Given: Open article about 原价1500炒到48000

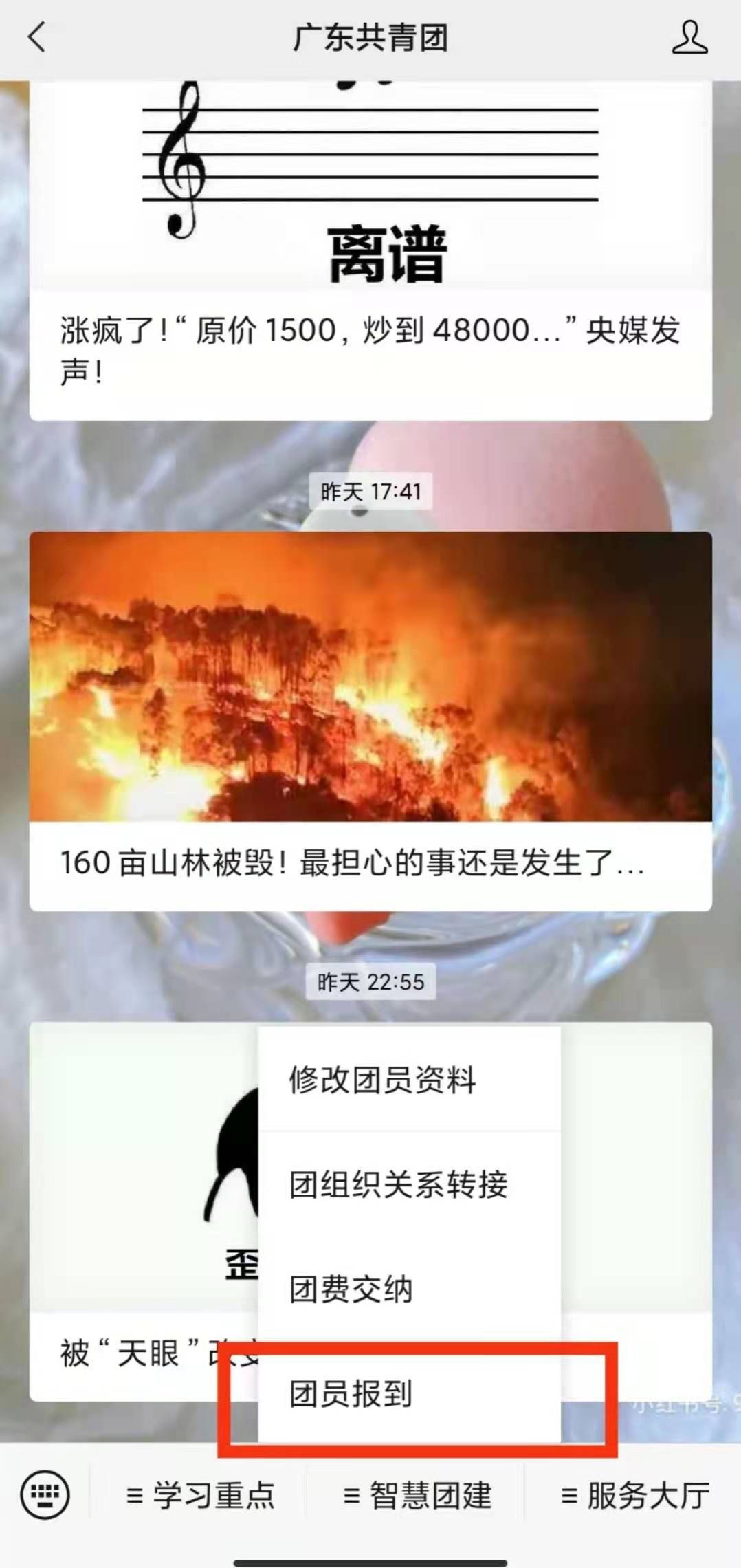Looking at the screenshot, I should click(x=370, y=351).
